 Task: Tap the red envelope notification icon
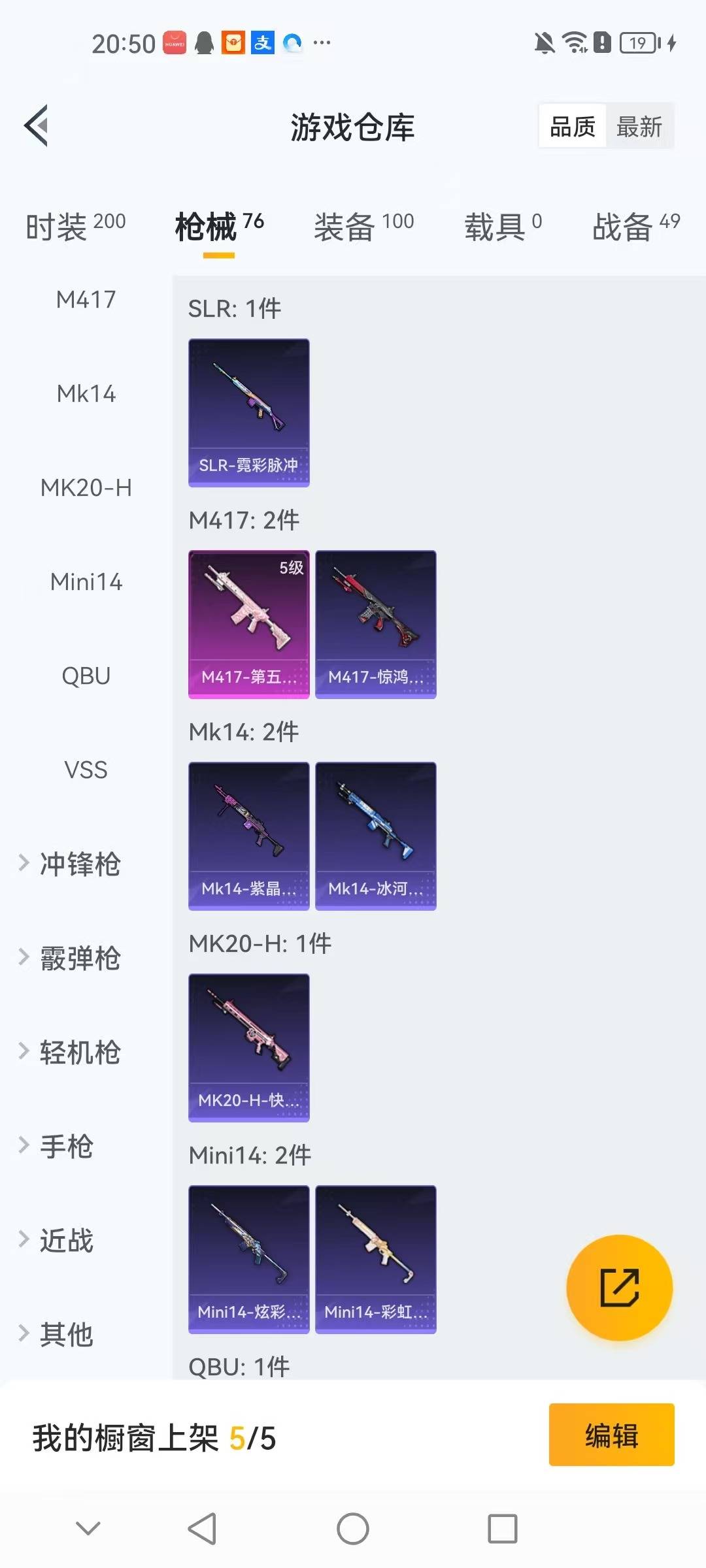coord(233,42)
